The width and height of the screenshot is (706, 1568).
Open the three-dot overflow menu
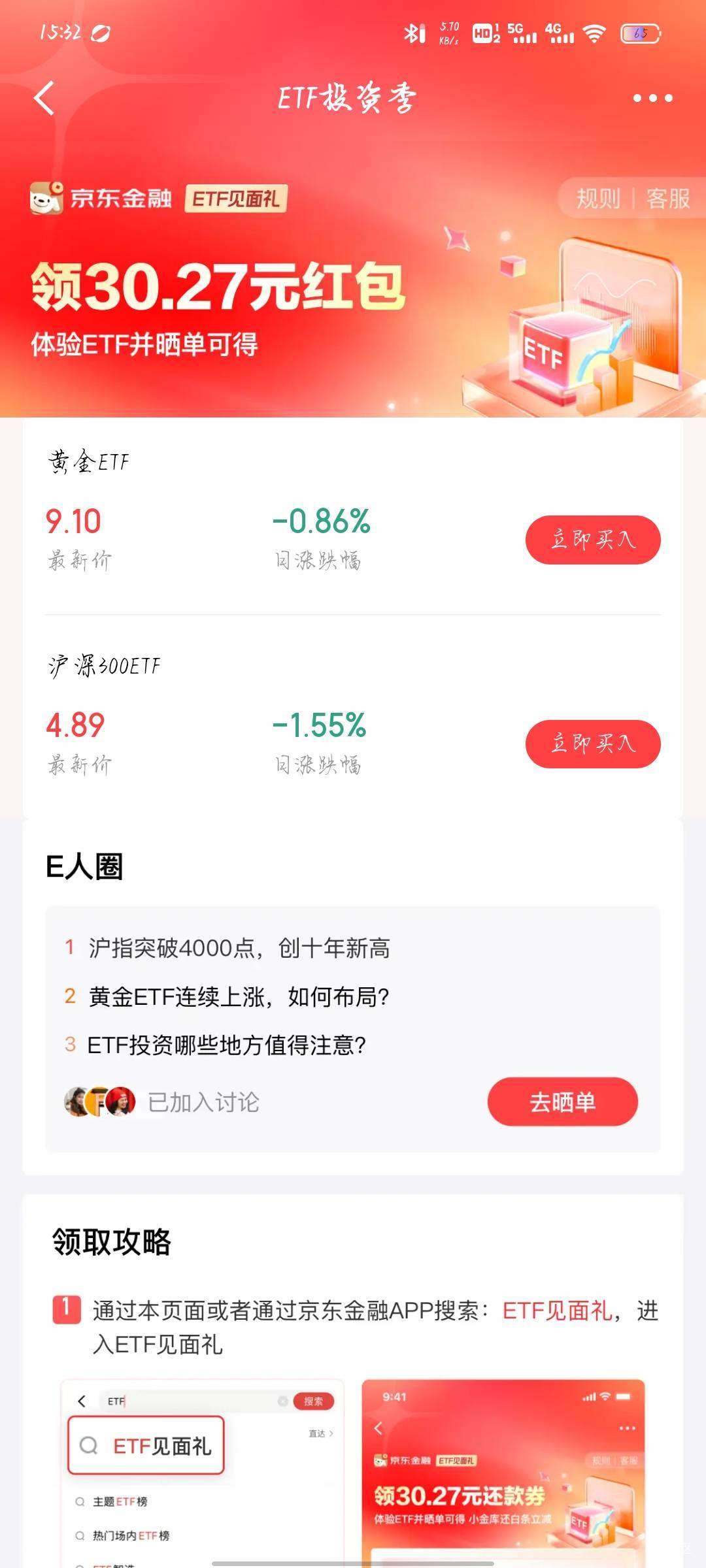[x=652, y=99]
